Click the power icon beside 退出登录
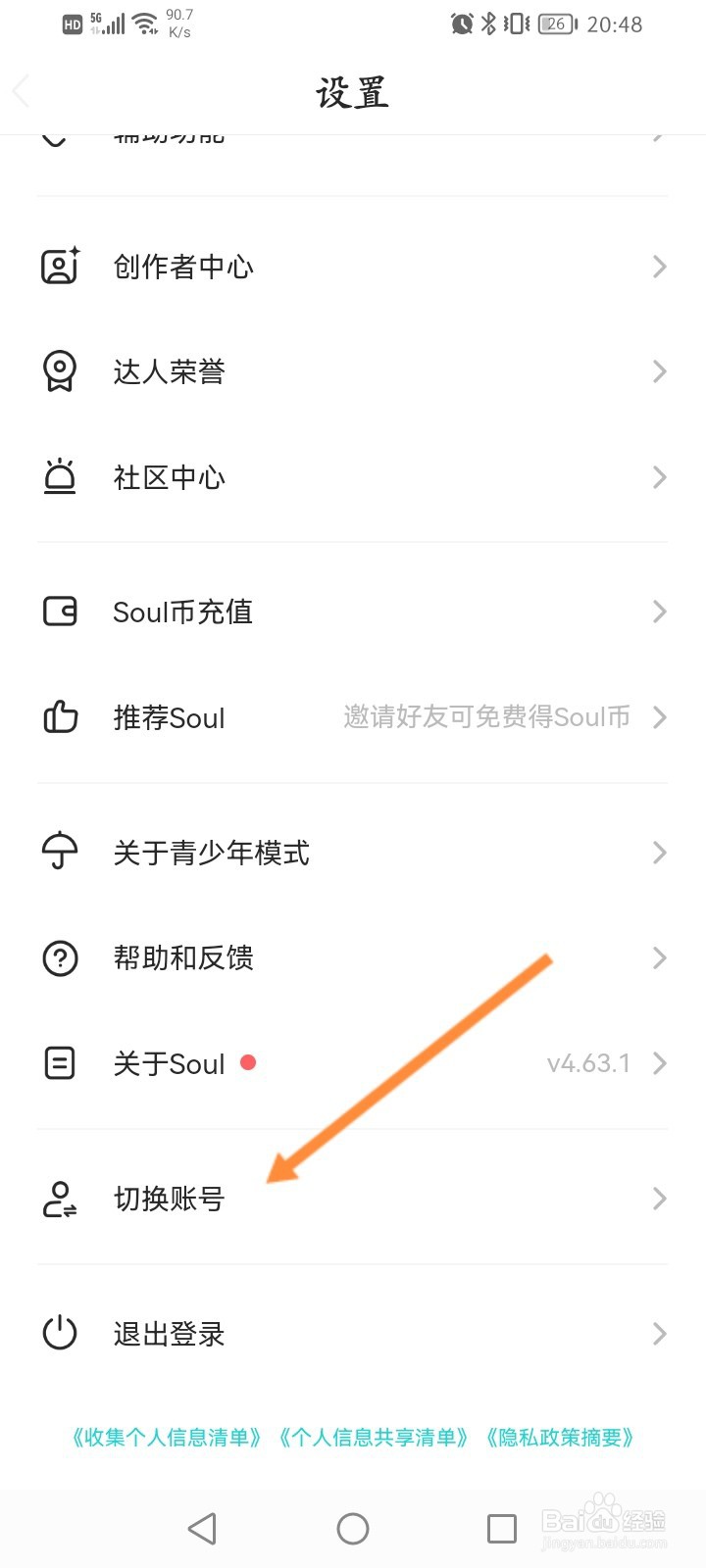 (60, 1333)
